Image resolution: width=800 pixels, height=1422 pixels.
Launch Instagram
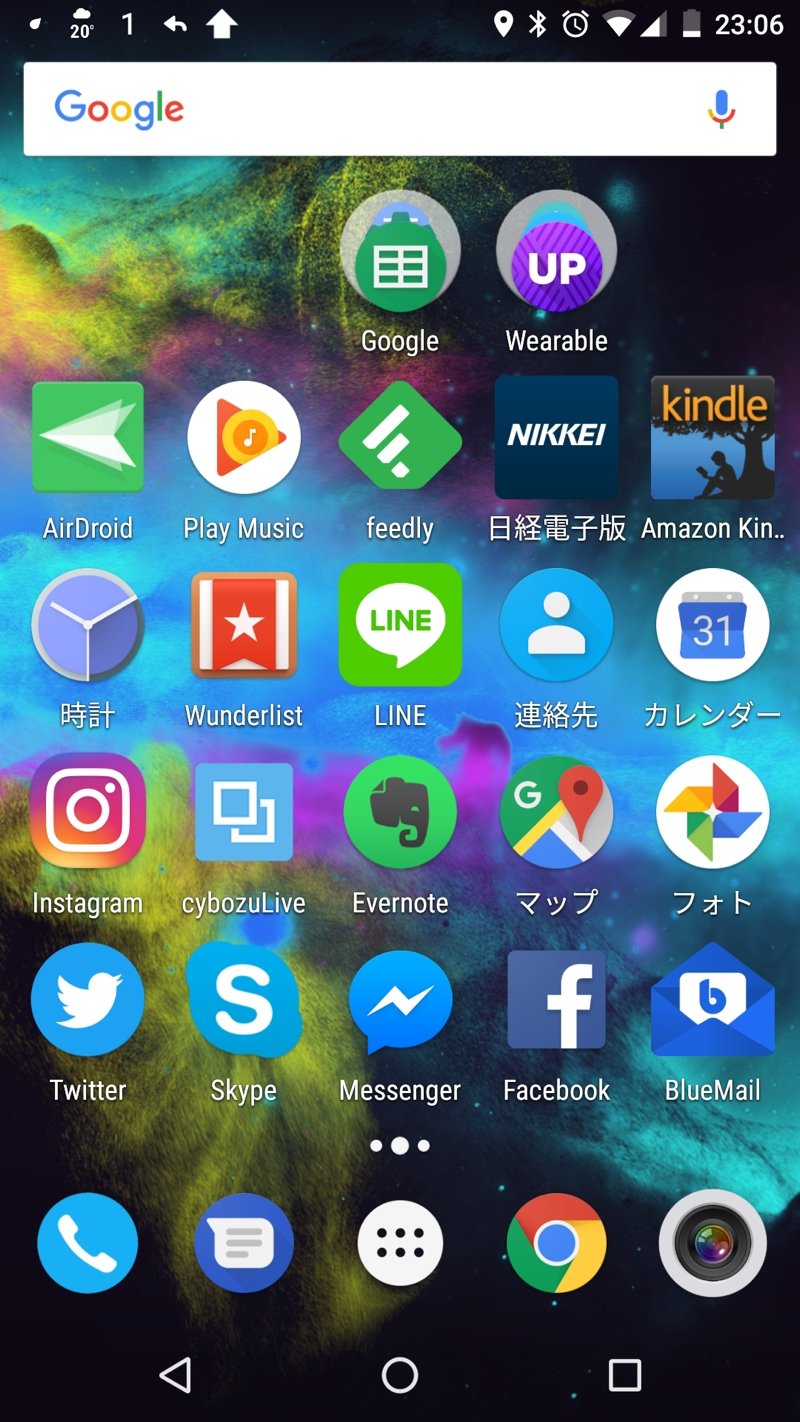[88, 811]
